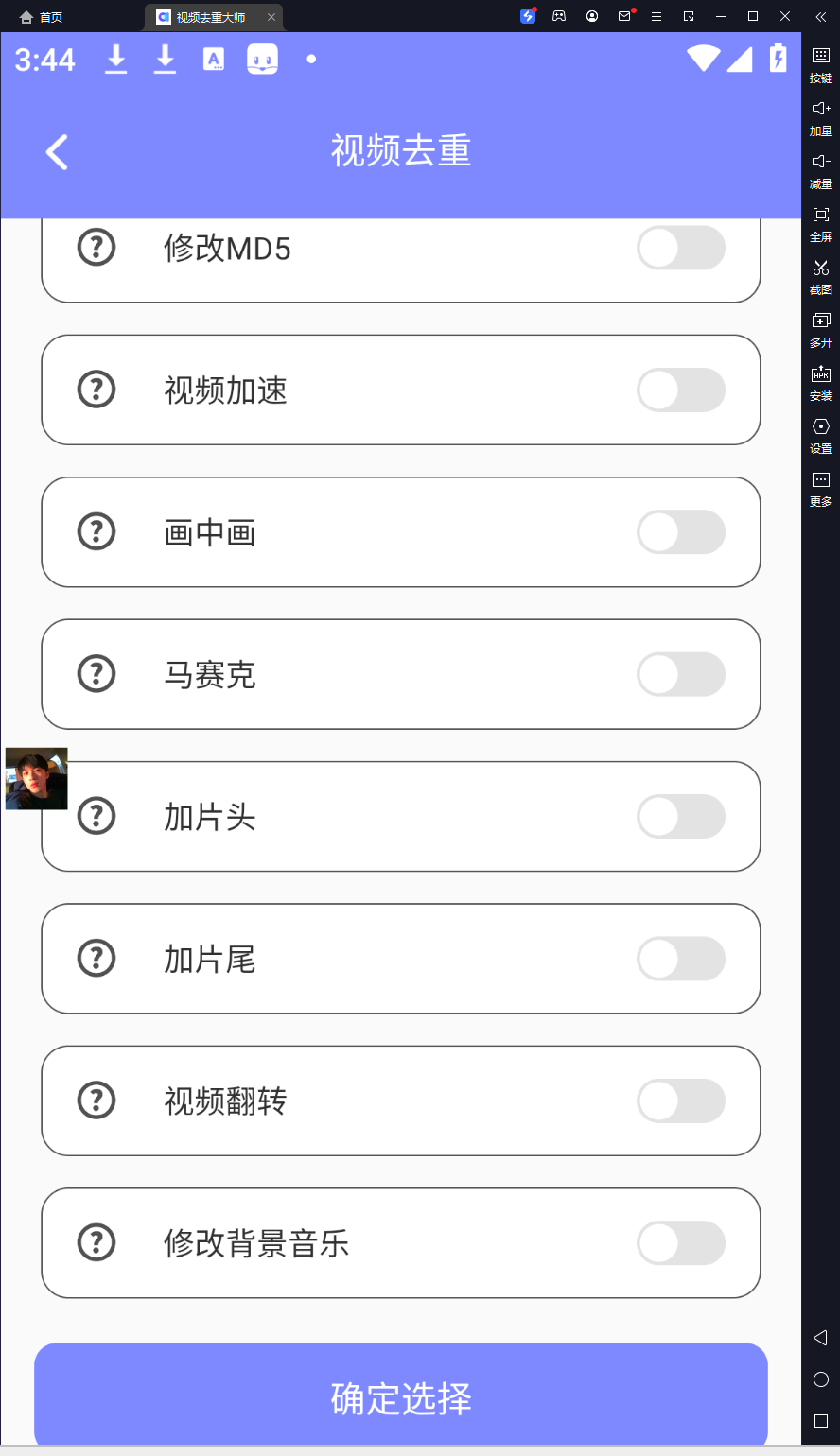Tap the question mark next to 加片尾
This screenshot has width=840, height=1456.
pos(96,959)
